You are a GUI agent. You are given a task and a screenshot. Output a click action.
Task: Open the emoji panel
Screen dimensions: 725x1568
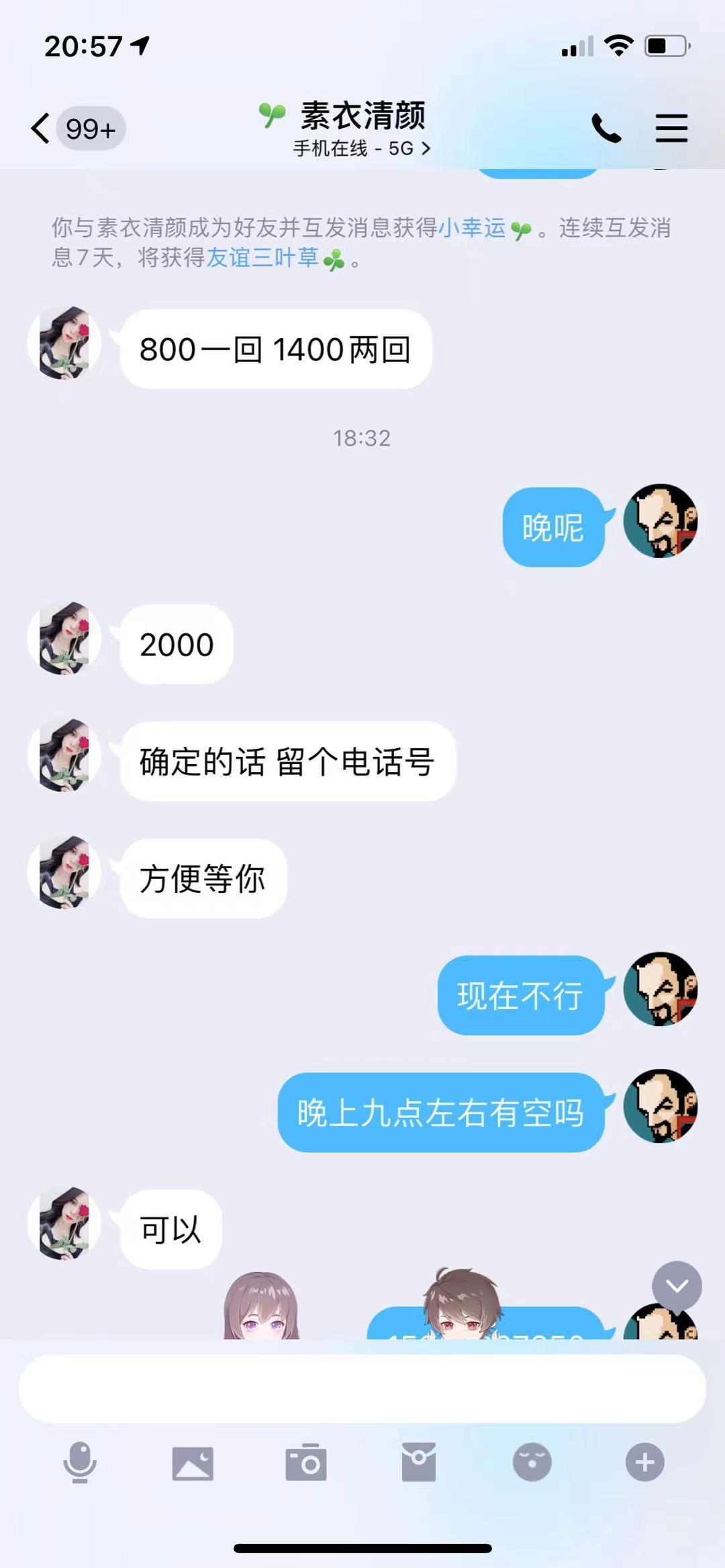pos(532,1463)
